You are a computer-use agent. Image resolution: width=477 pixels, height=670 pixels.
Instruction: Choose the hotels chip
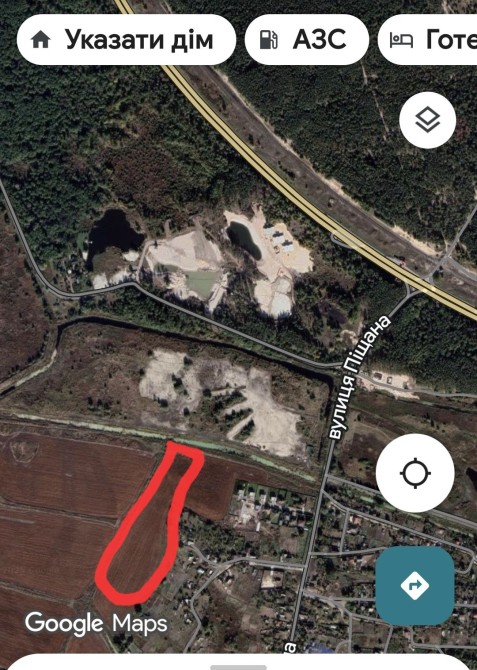tap(427, 40)
